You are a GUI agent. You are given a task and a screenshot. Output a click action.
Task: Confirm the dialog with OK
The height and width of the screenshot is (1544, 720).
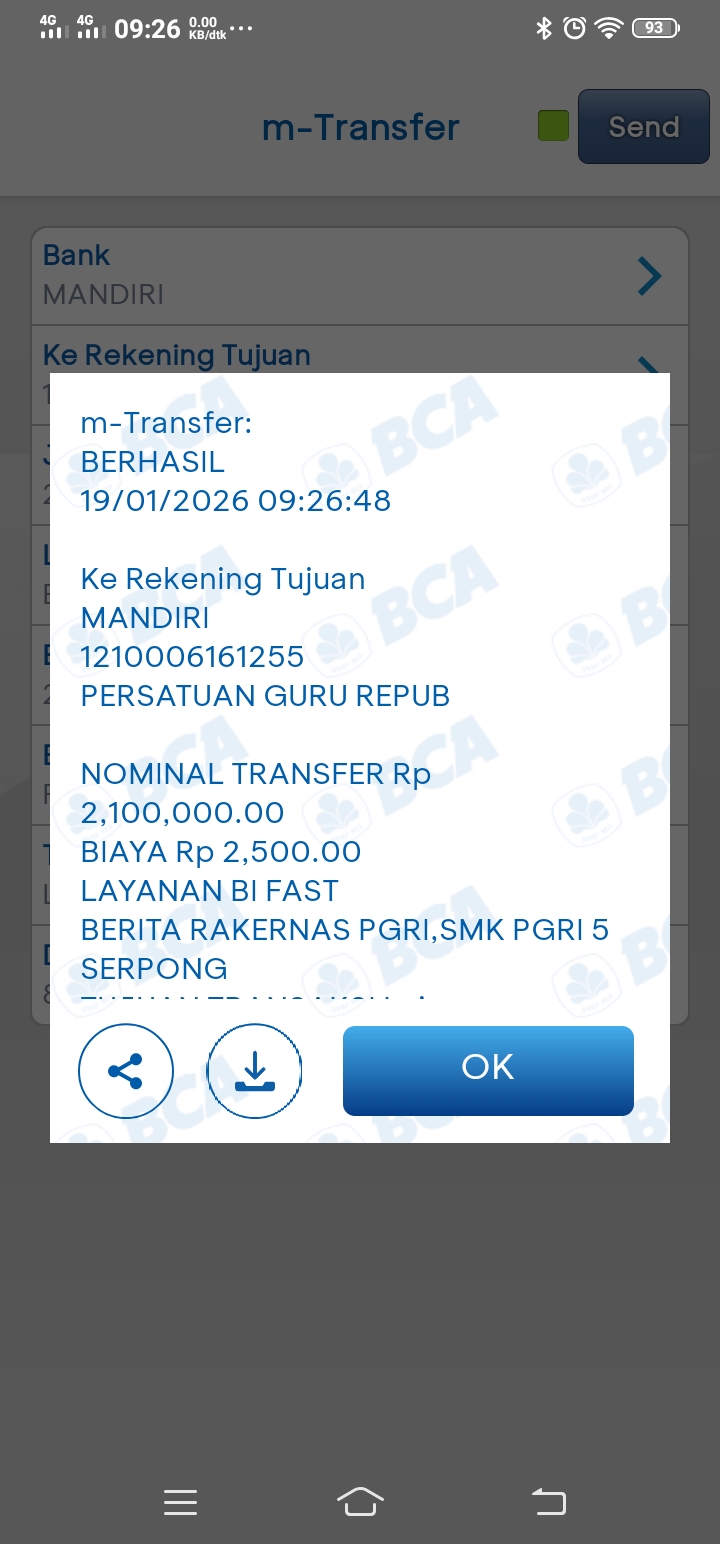pos(488,1069)
